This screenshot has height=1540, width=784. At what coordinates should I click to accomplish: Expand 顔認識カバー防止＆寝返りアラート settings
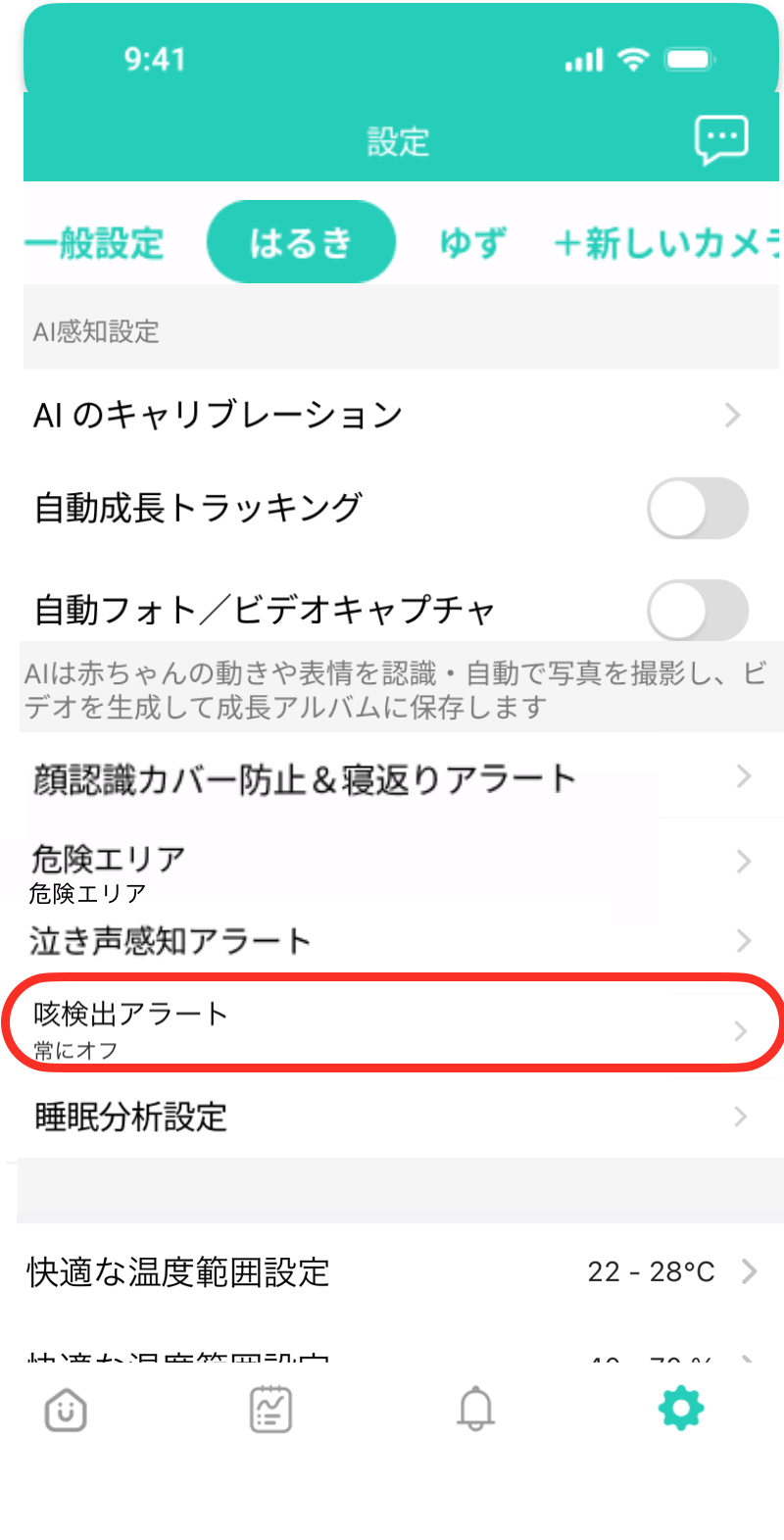click(392, 776)
